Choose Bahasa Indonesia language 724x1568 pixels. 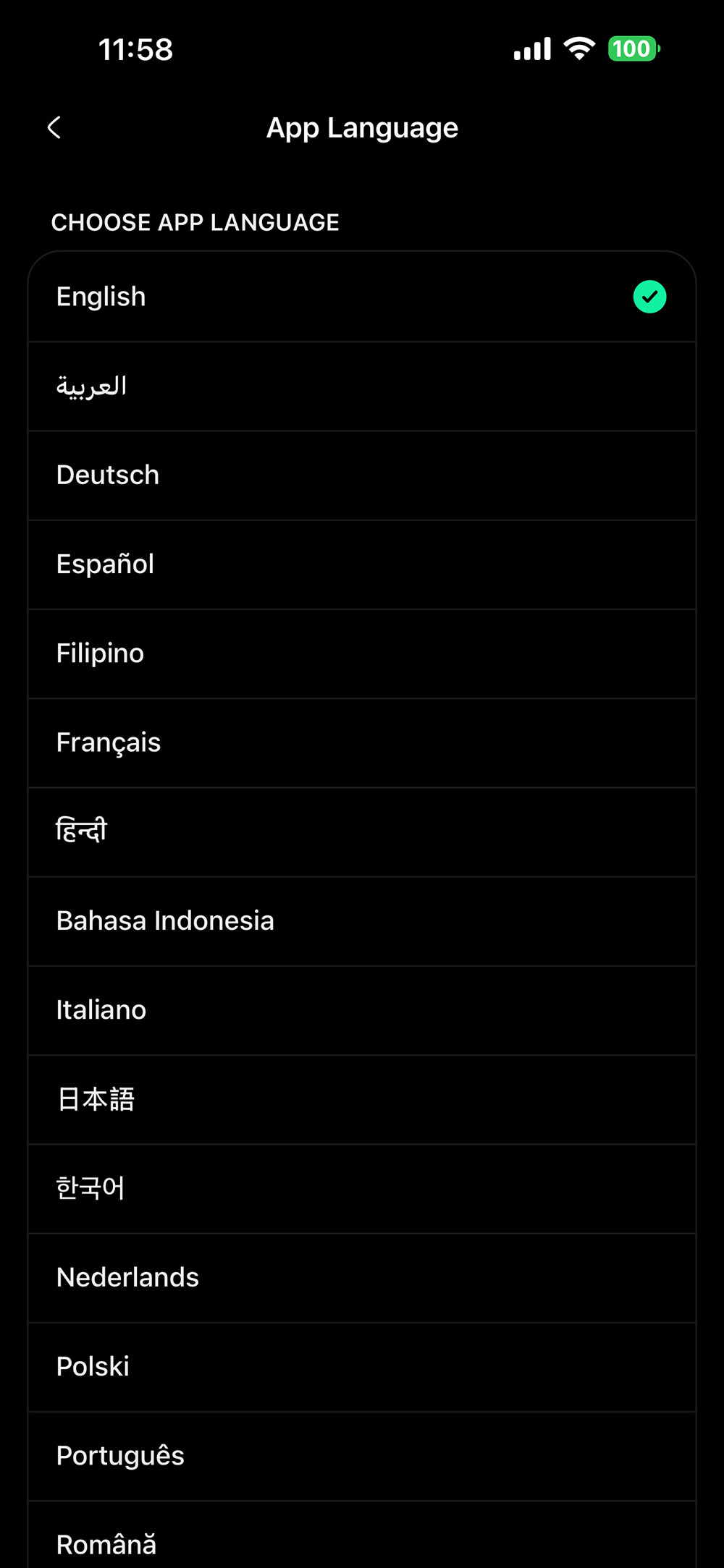(x=361, y=921)
